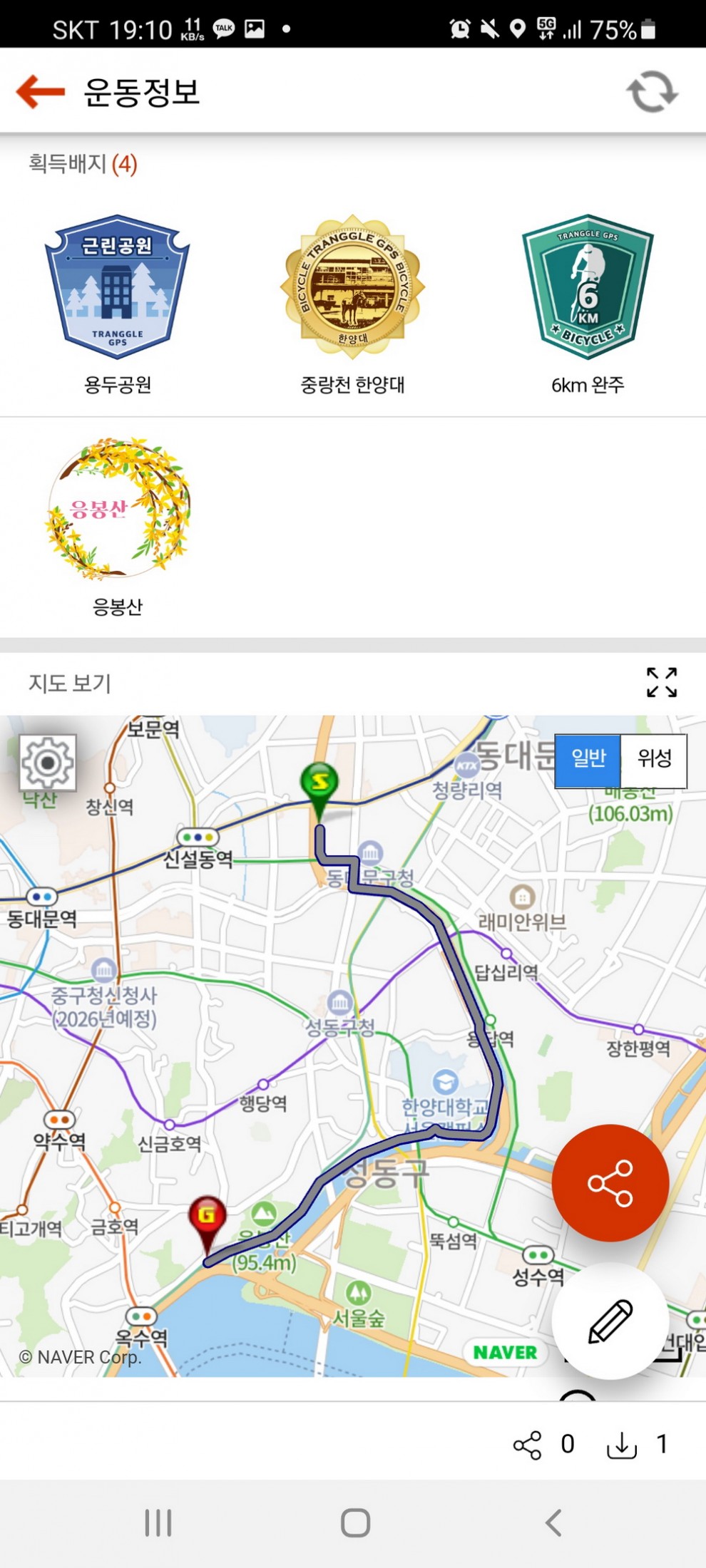The height and width of the screenshot is (1568, 706).
Task: View the 6km 완주 badge
Action: click(588, 288)
